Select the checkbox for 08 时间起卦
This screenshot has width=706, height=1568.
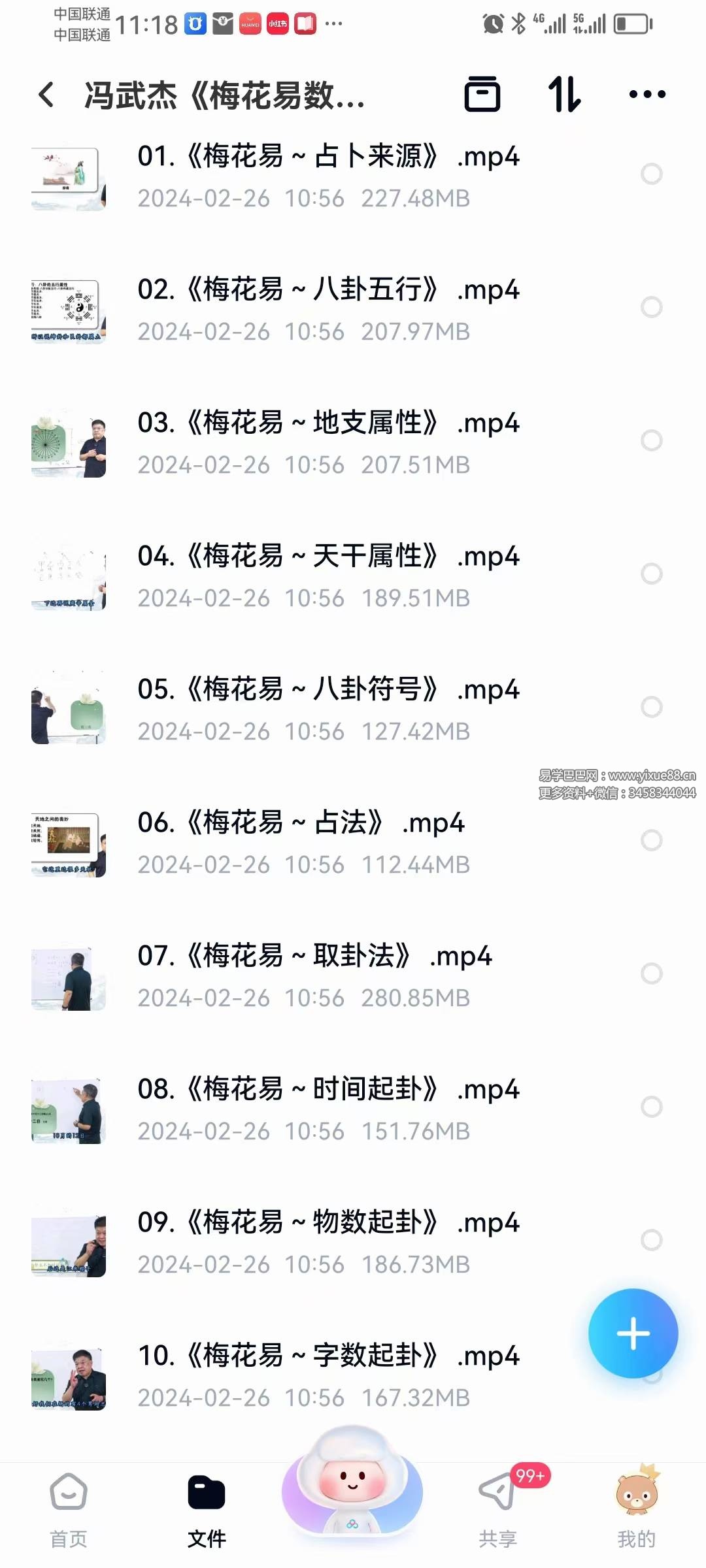coord(651,1107)
